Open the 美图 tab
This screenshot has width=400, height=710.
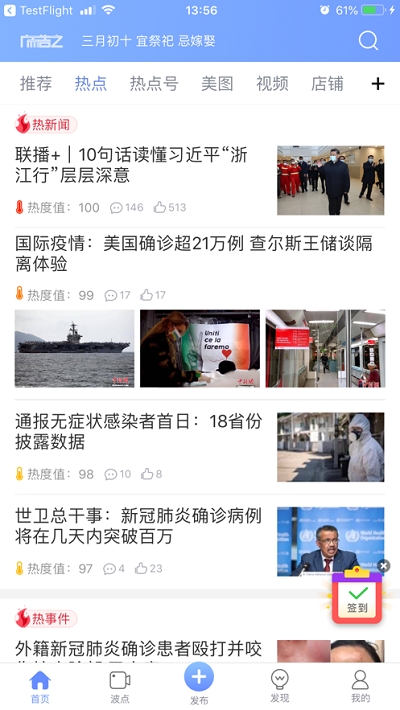click(217, 84)
